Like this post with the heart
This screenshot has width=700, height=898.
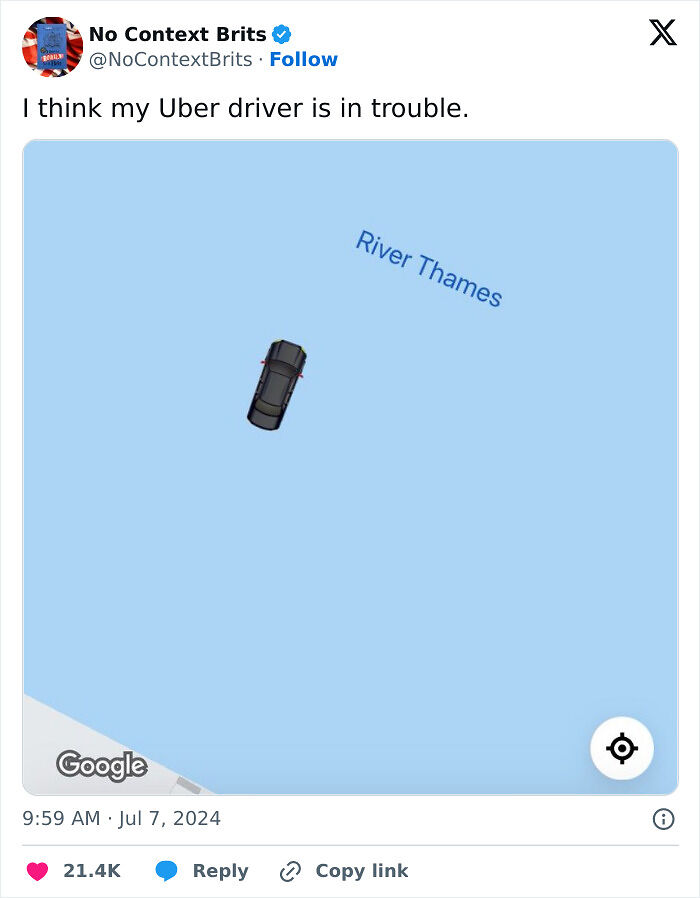click(37, 871)
